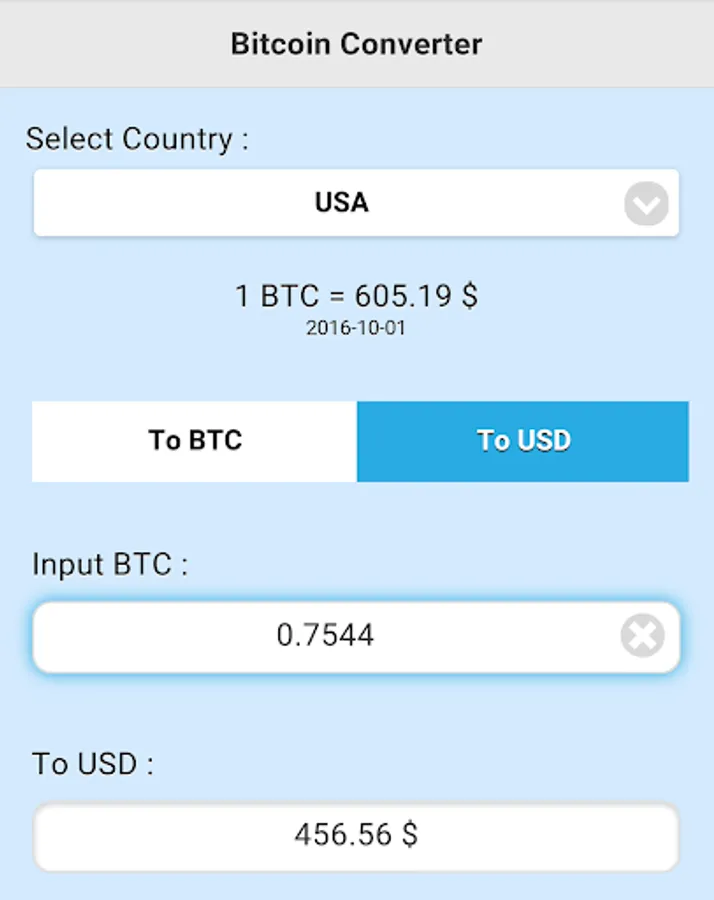Focus the Input BTC amount field

(x=325, y=636)
